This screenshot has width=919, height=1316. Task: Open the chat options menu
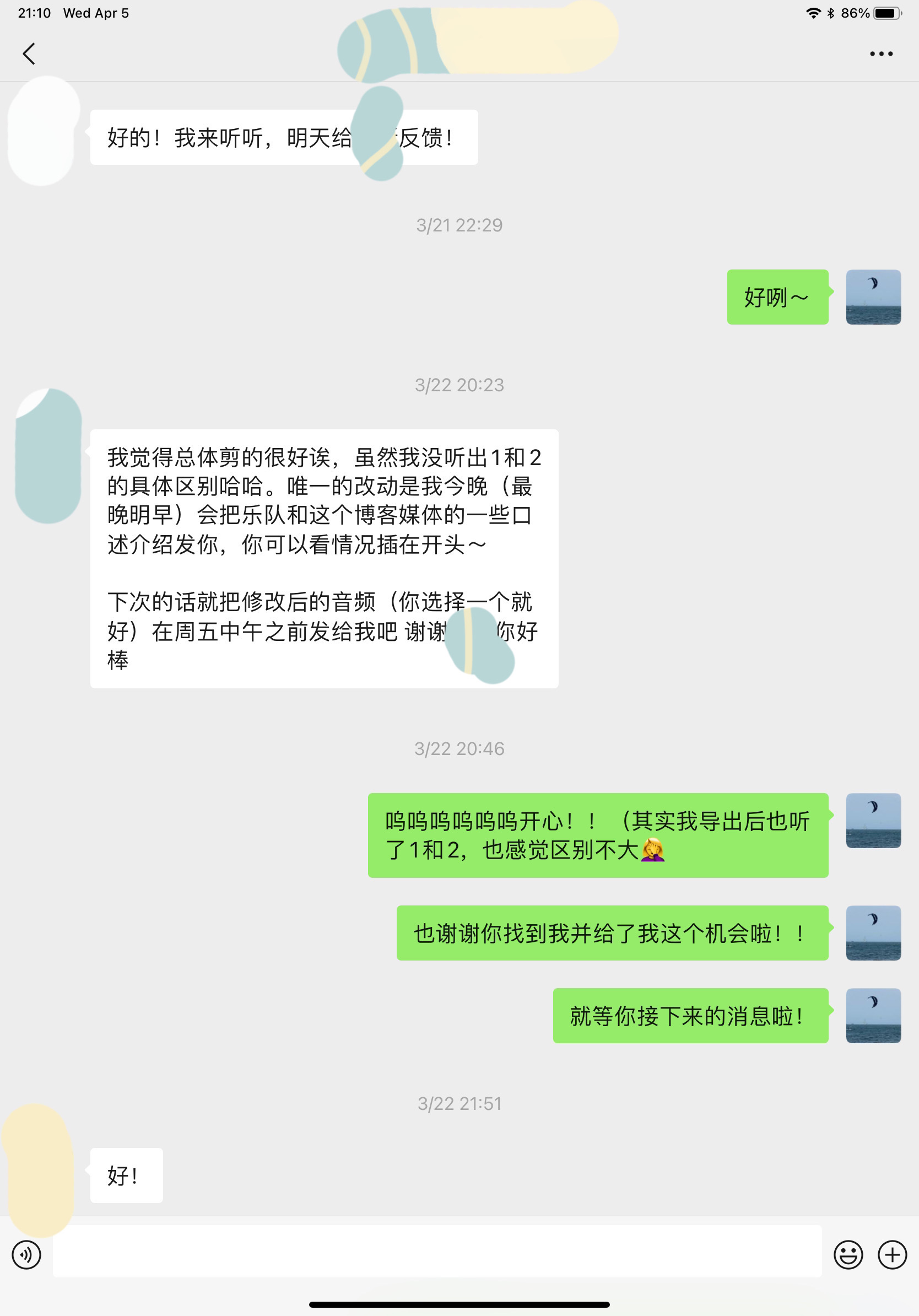coord(880,54)
